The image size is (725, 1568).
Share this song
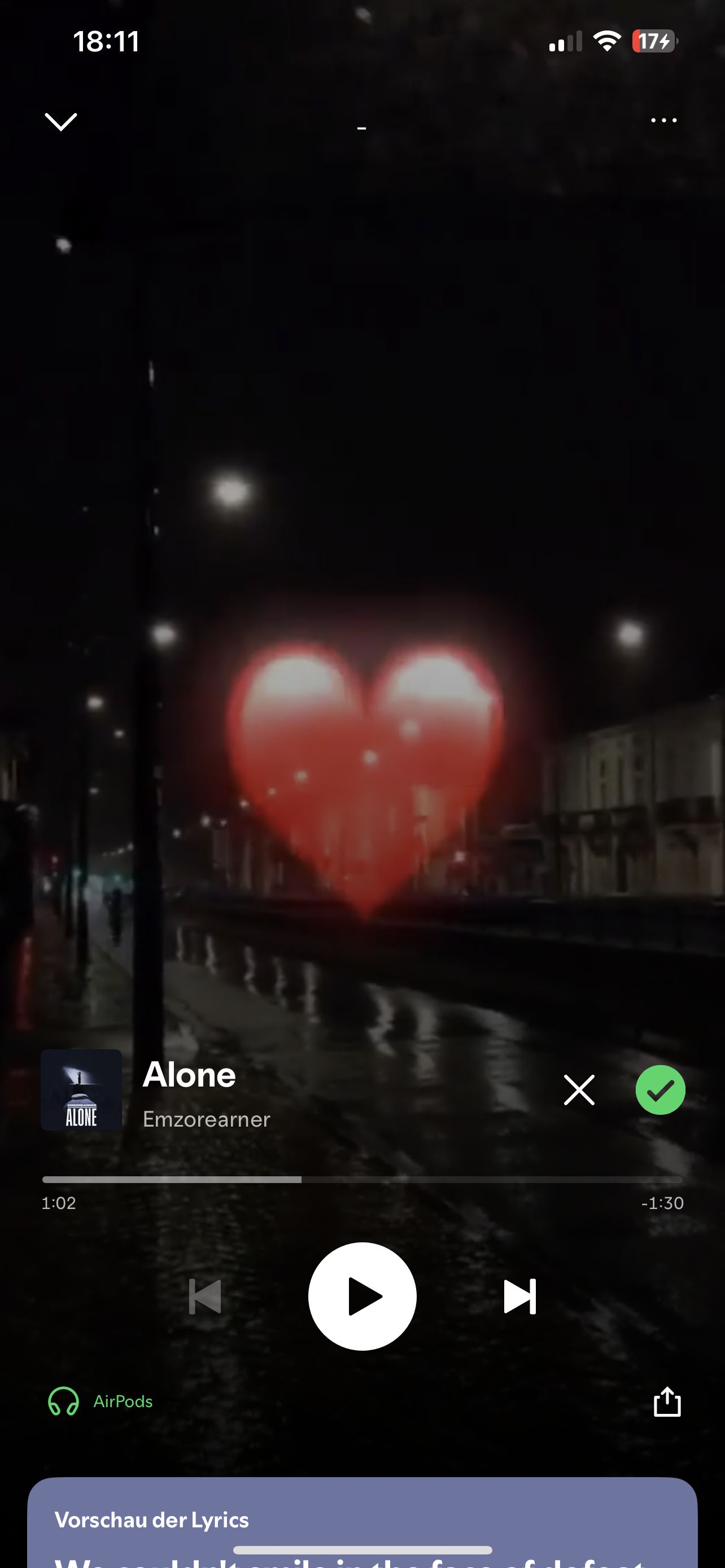[x=667, y=1402]
